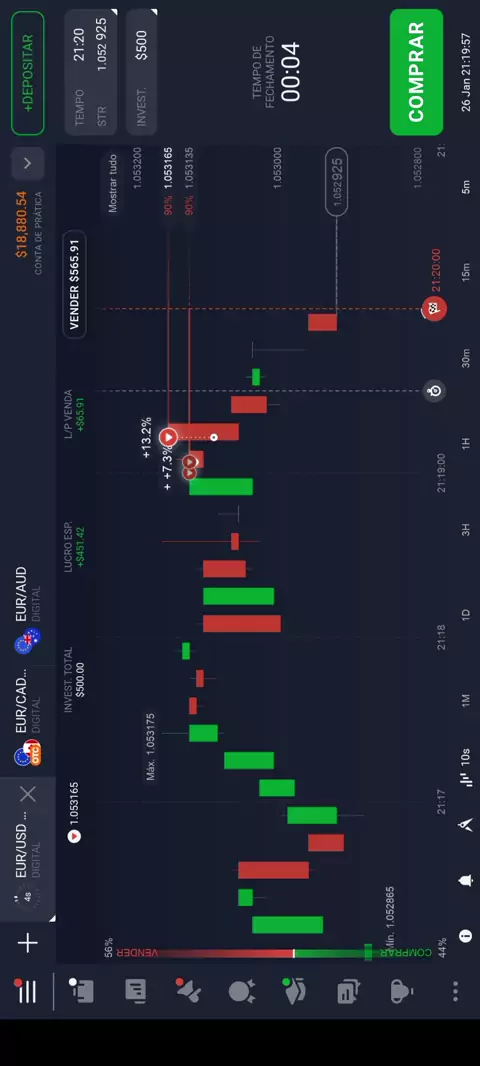Open the TEMPO expiration time selector
This screenshot has height=1066, width=480.
tap(92, 72)
